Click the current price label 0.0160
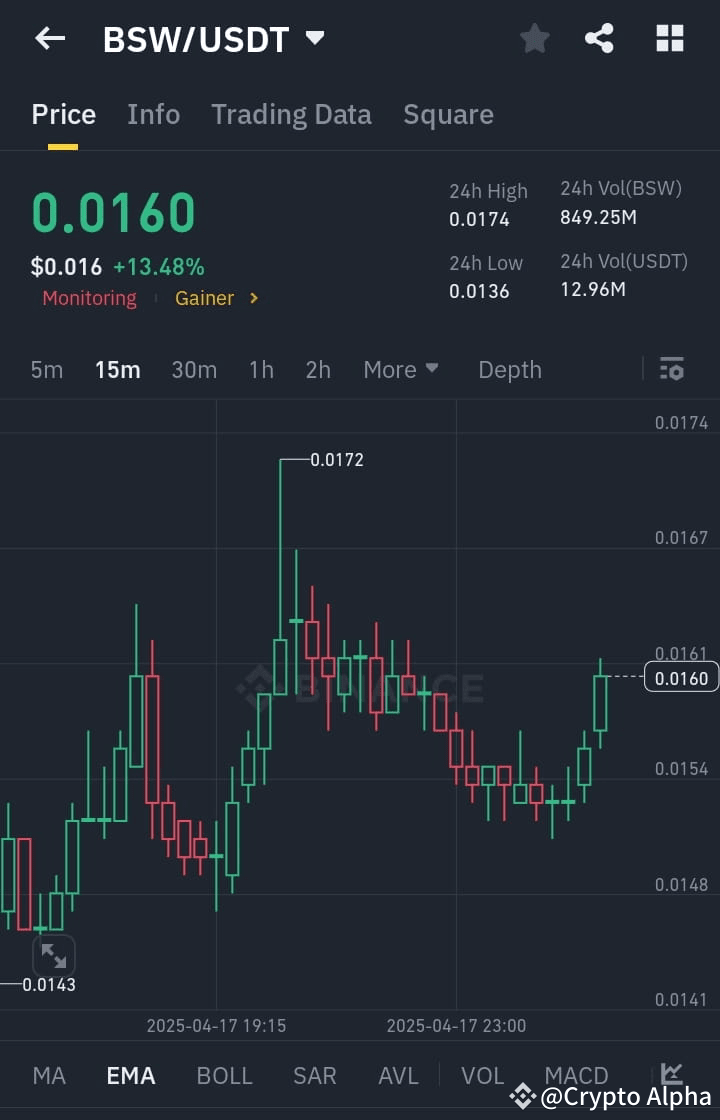Viewport: 720px width, 1120px height. [681, 677]
